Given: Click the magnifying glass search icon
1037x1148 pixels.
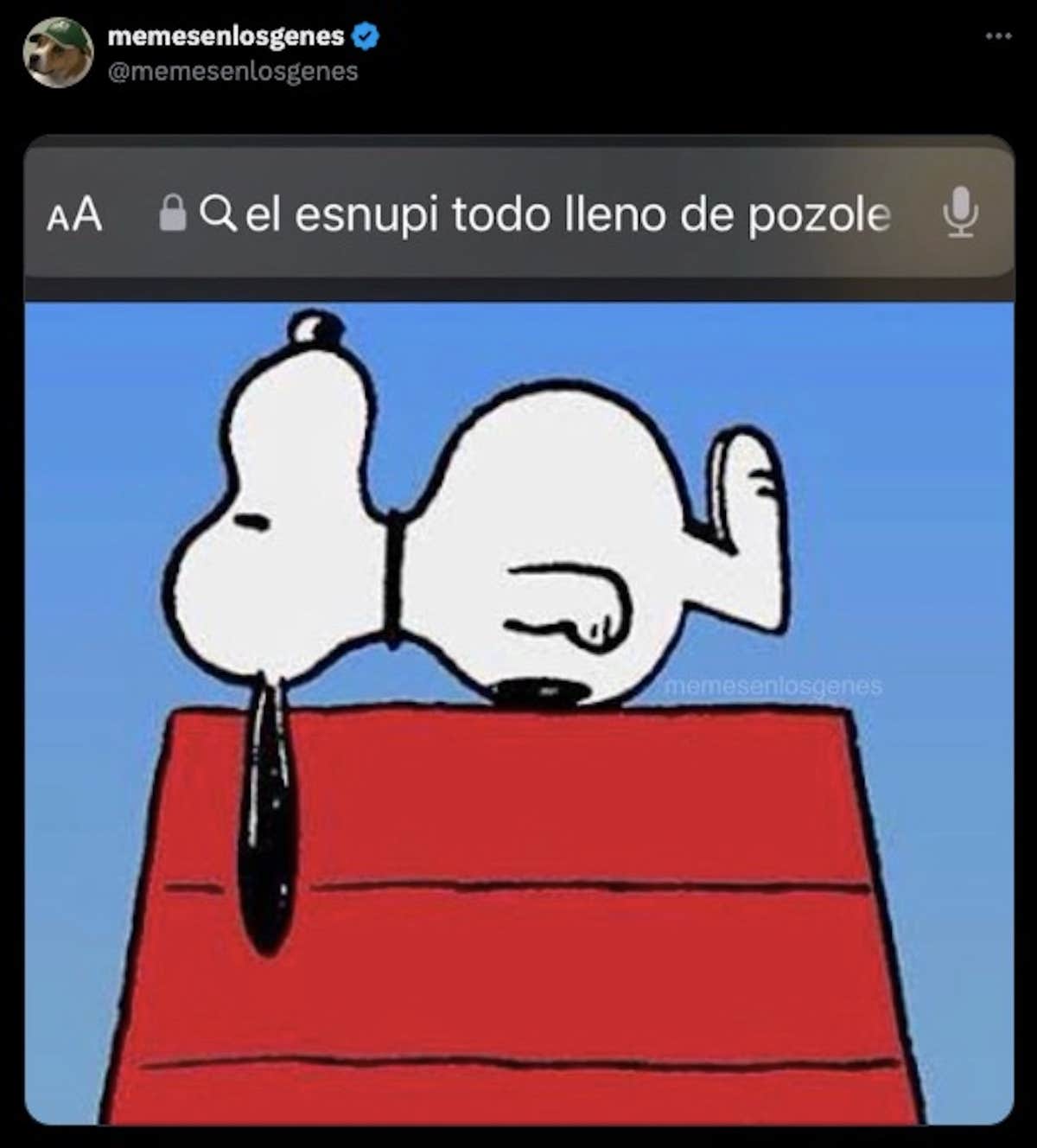Looking at the screenshot, I should (221, 215).
